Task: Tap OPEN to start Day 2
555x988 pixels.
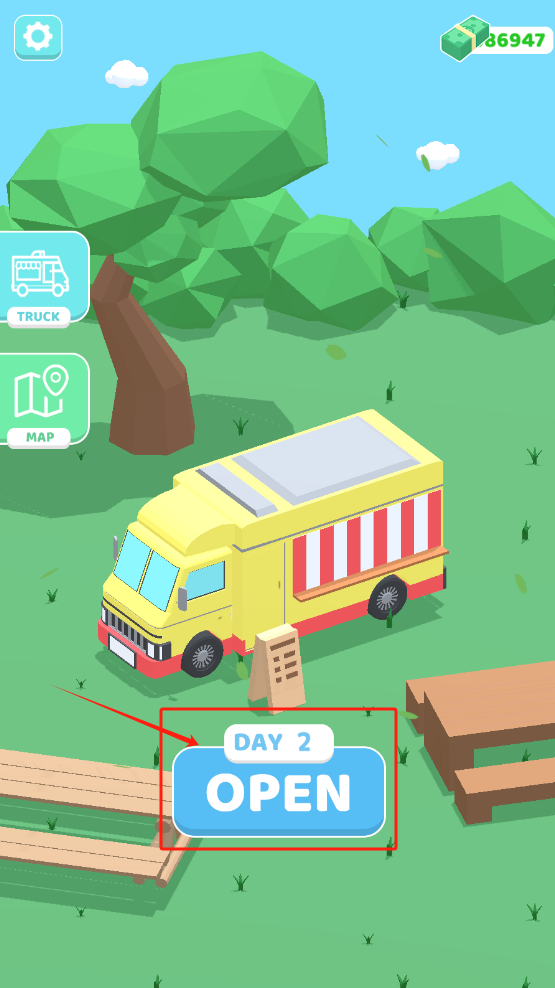Action: coord(278,792)
